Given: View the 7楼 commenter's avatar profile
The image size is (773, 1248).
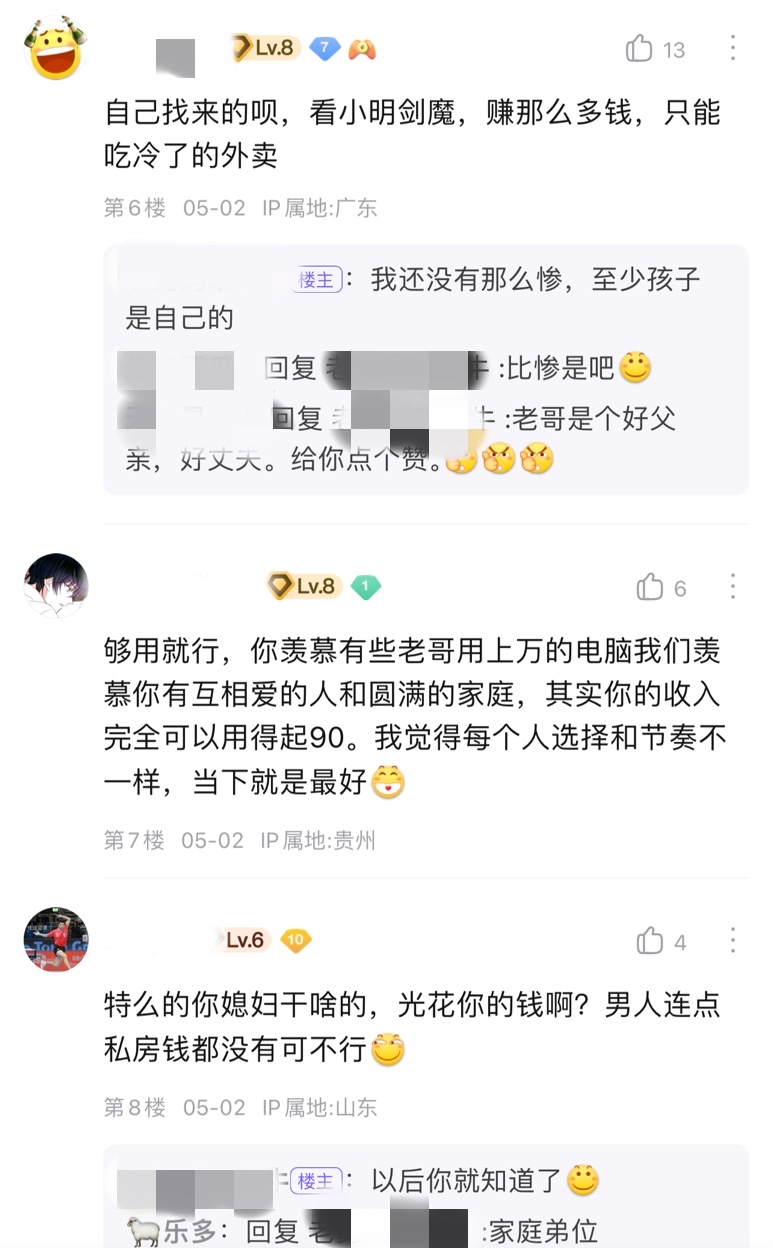Looking at the screenshot, I should pyautogui.click(x=56, y=586).
